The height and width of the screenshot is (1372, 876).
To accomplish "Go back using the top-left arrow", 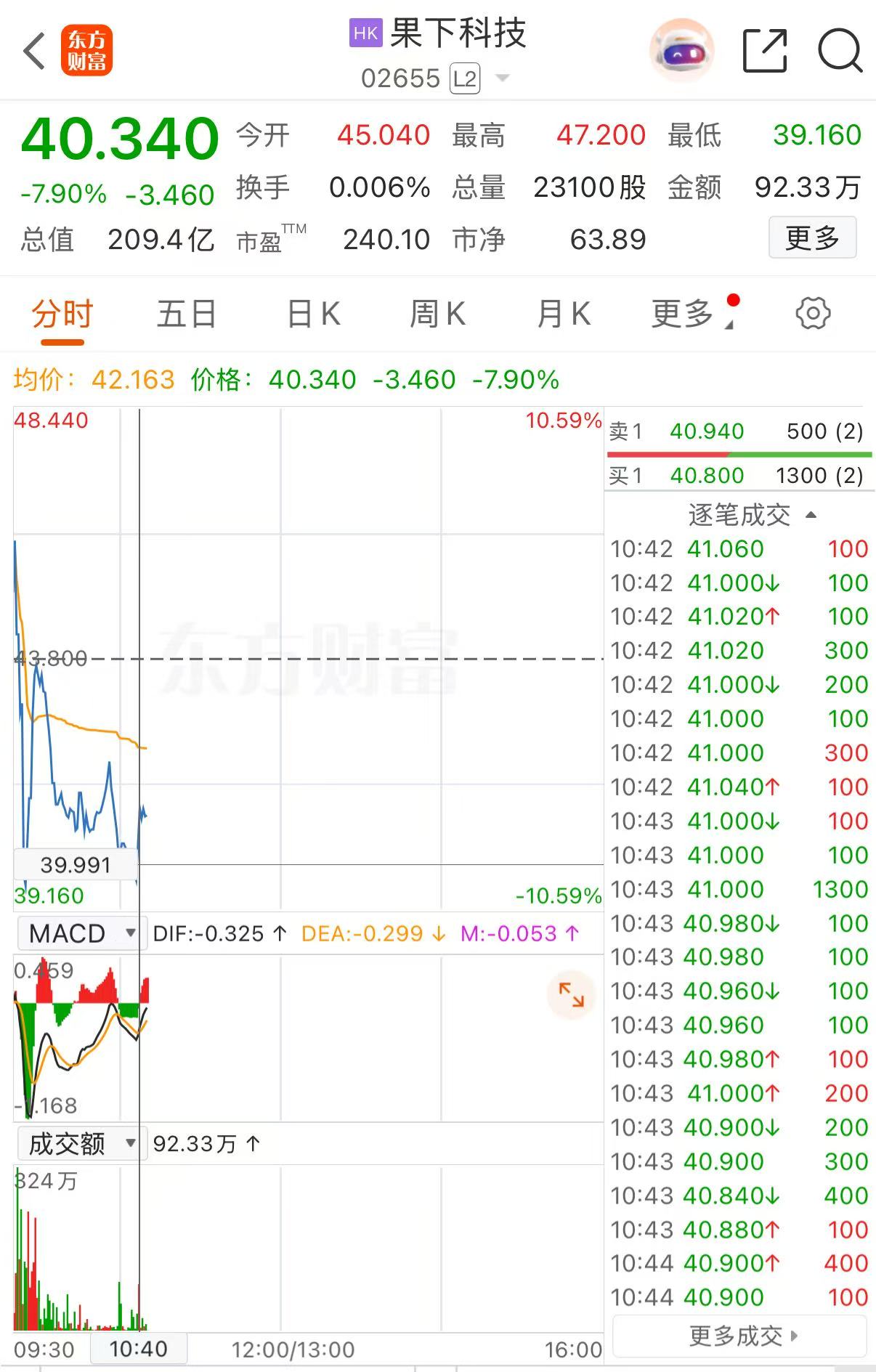I will click(x=34, y=52).
